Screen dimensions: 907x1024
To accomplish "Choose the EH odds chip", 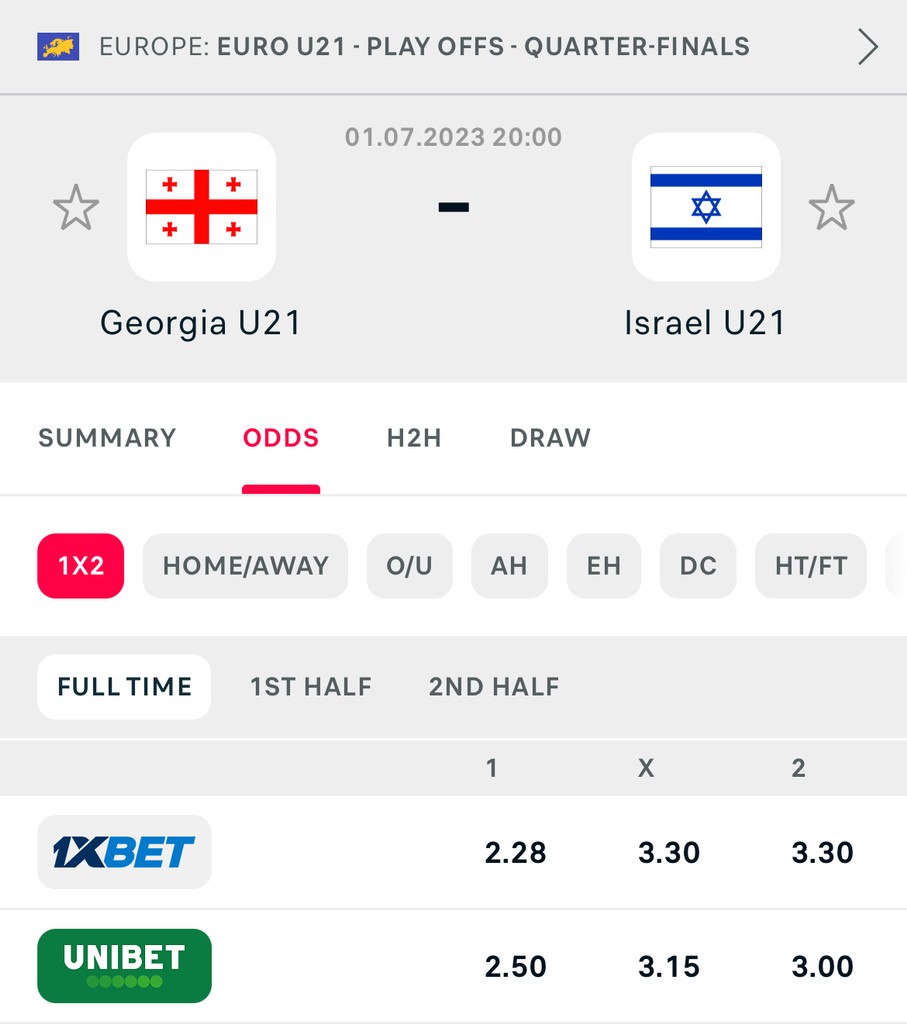I will coord(603,566).
